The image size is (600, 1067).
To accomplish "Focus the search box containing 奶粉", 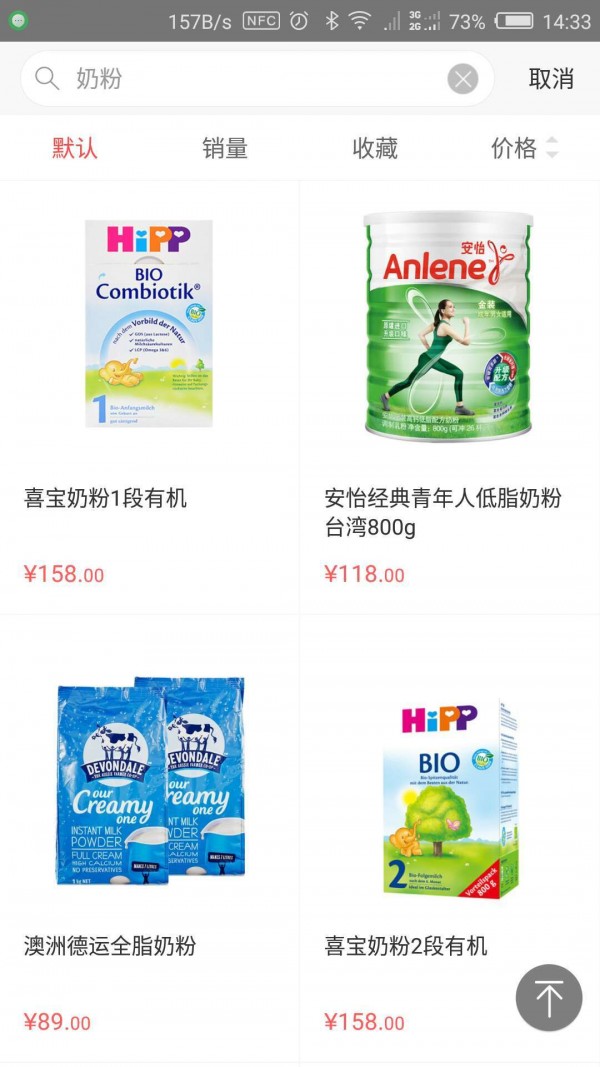I will pos(250,79).
